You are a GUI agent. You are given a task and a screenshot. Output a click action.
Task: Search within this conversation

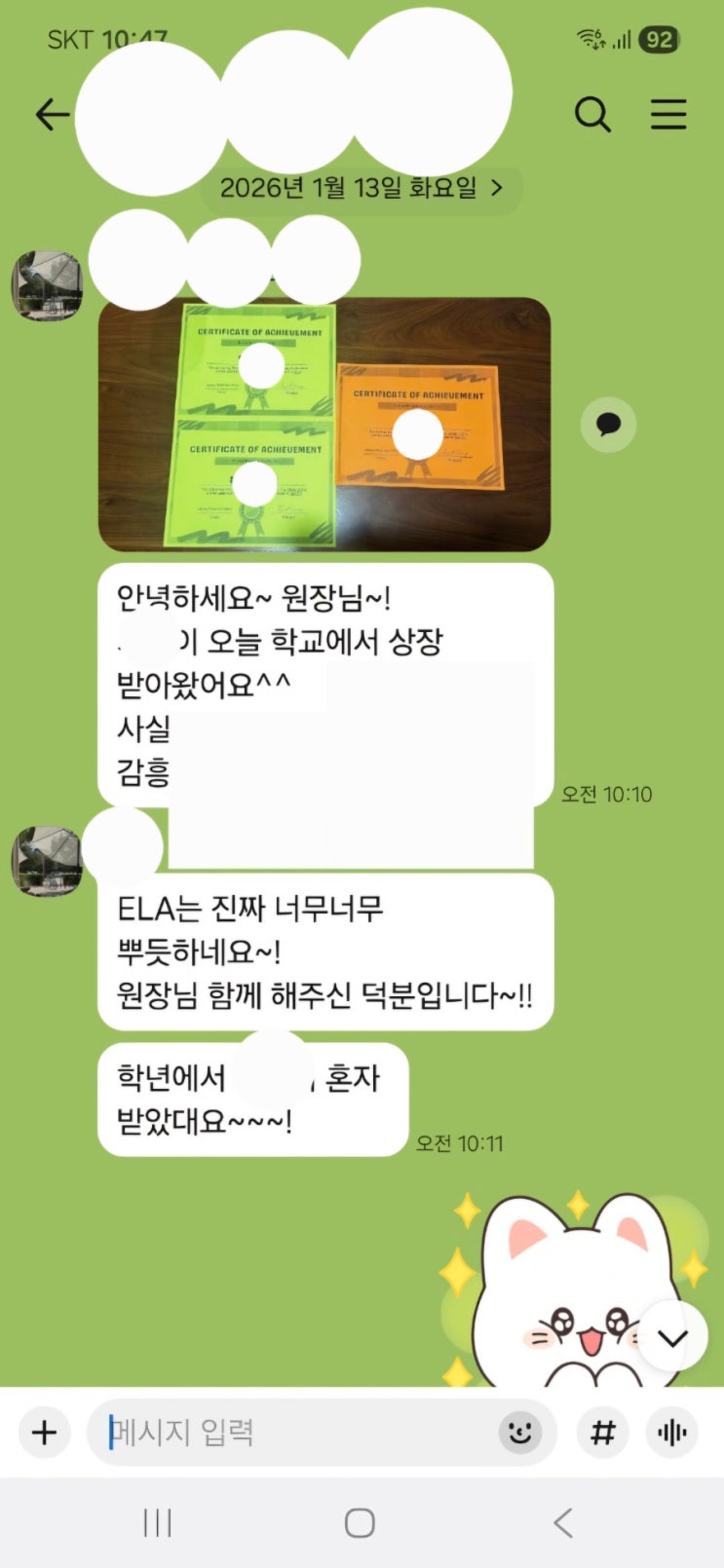pyautogui.click(x=592, y=115)
